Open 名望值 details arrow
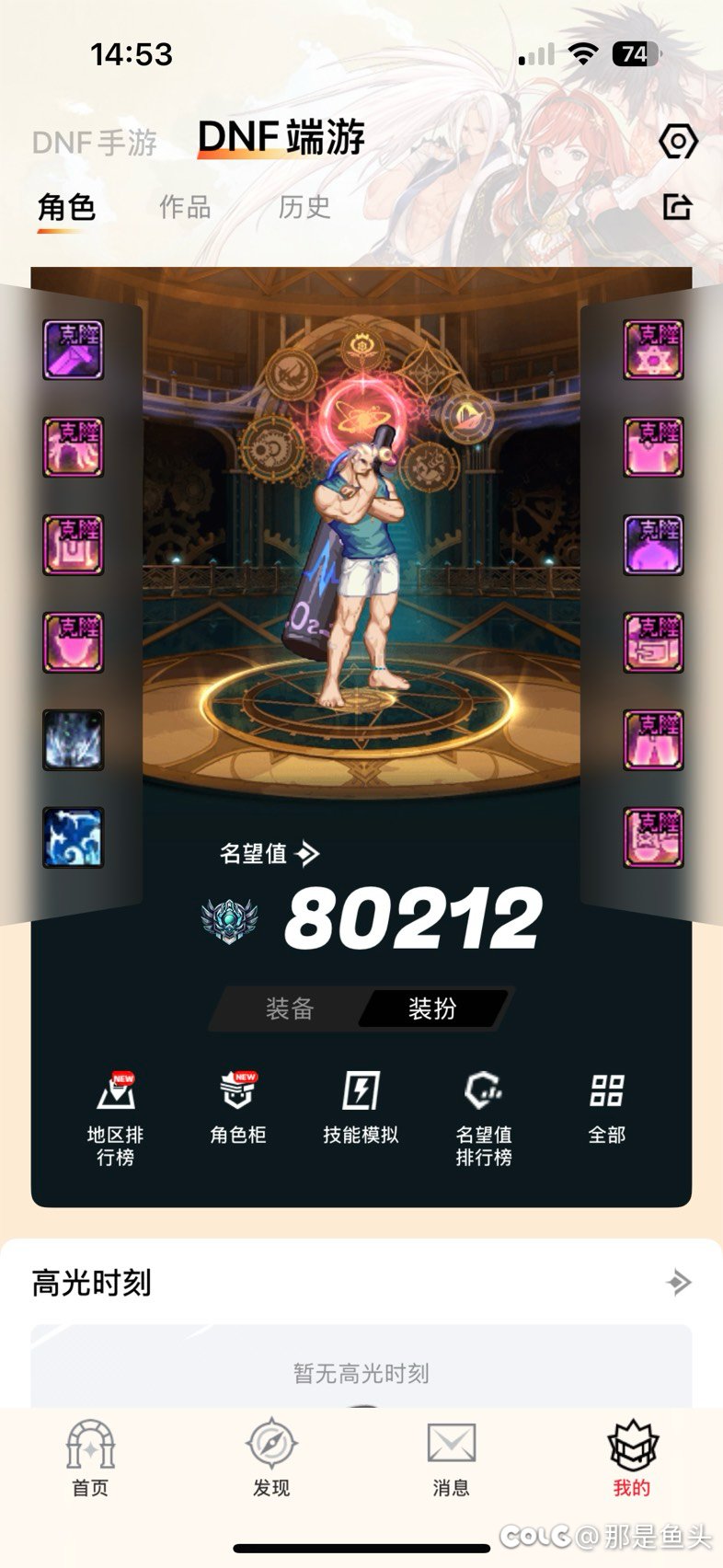Screen dimensions: 723x1568 tap(308, 854)
